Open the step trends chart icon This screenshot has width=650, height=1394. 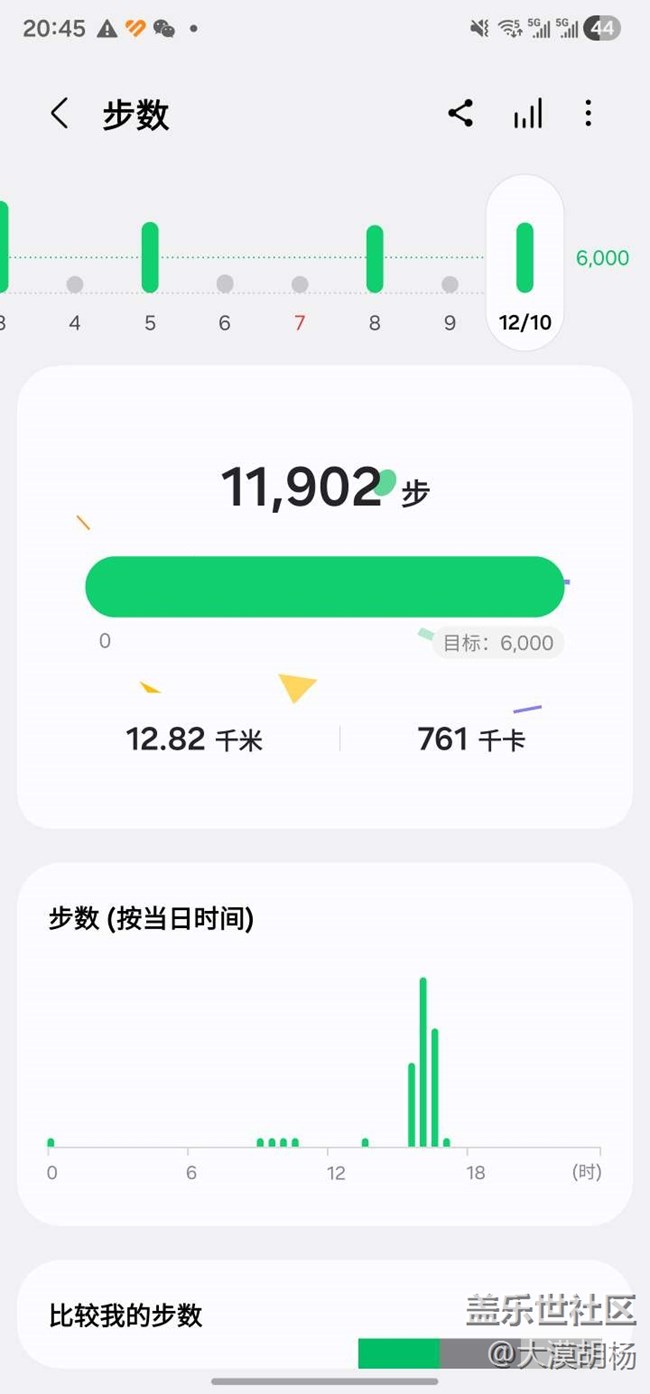pos(528,114)
